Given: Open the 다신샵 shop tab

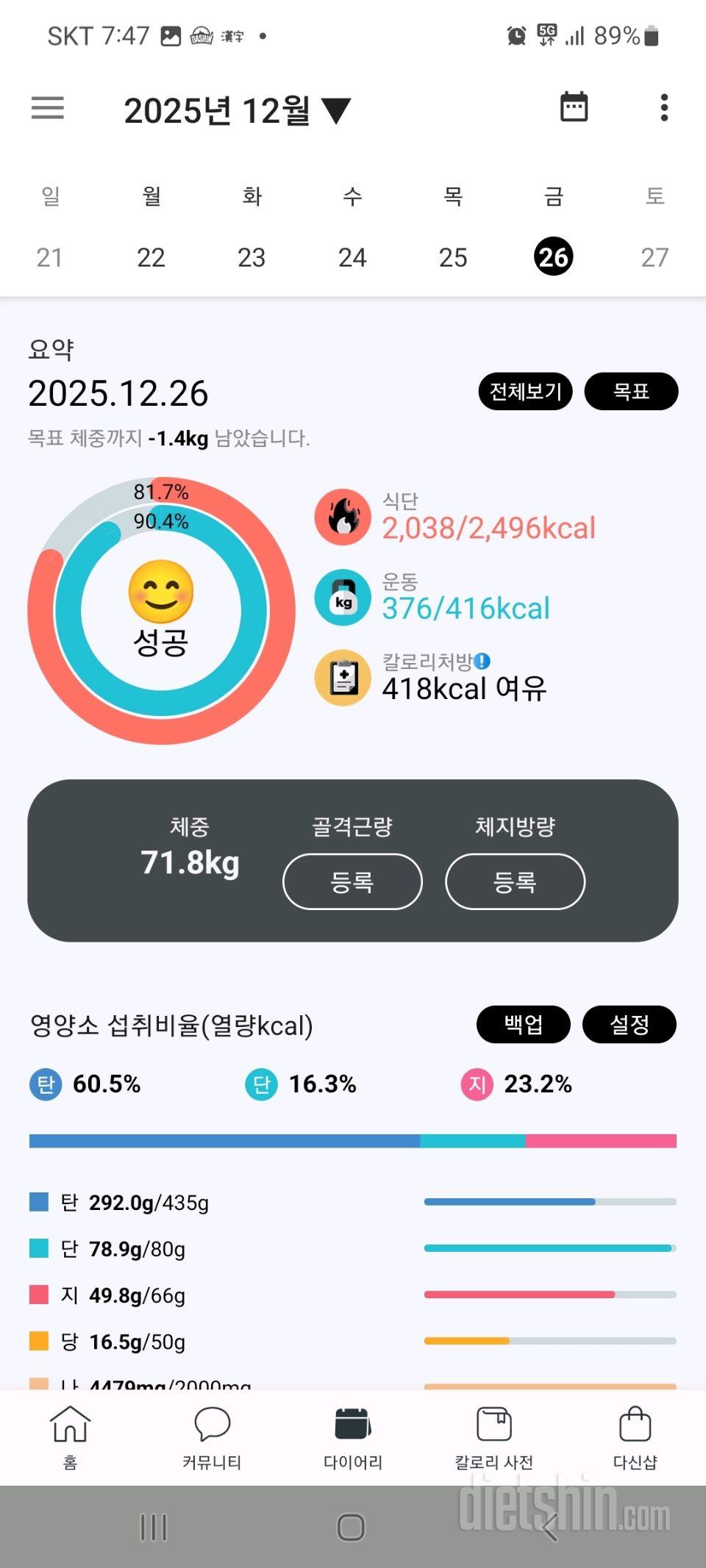Looking at the screenshot, I should (635, 1437).
